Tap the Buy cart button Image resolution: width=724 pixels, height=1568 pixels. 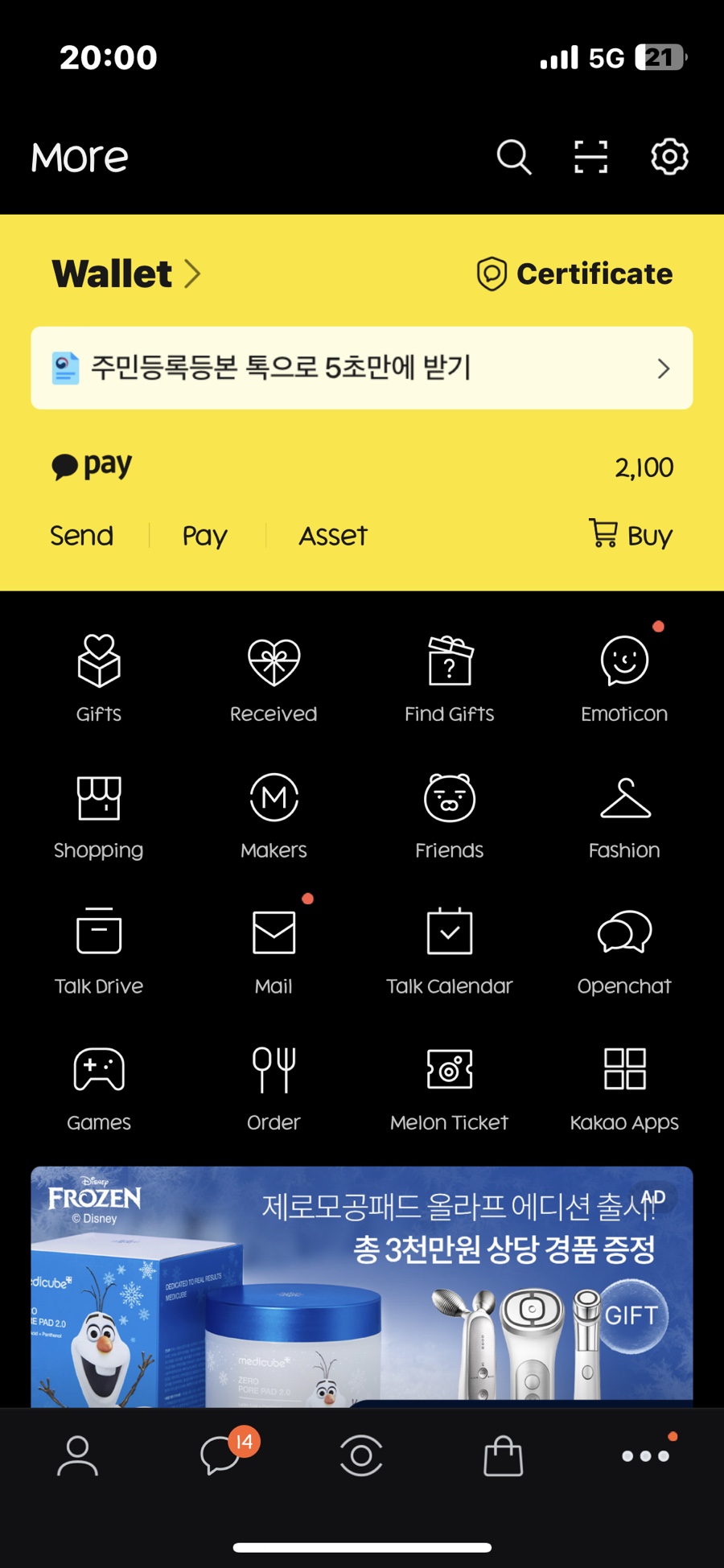631,534
